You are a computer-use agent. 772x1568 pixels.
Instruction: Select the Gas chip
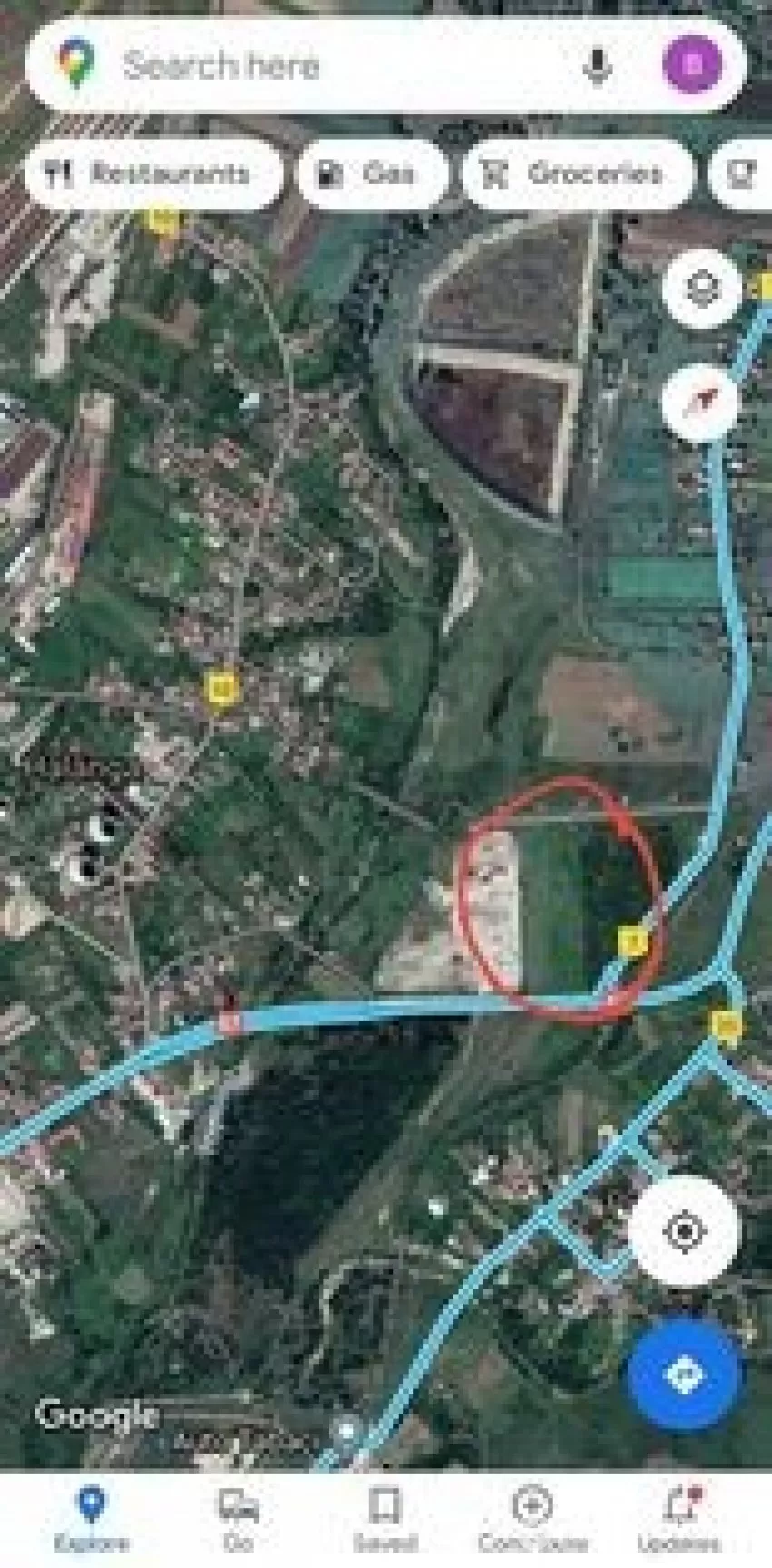click(372, 173)
